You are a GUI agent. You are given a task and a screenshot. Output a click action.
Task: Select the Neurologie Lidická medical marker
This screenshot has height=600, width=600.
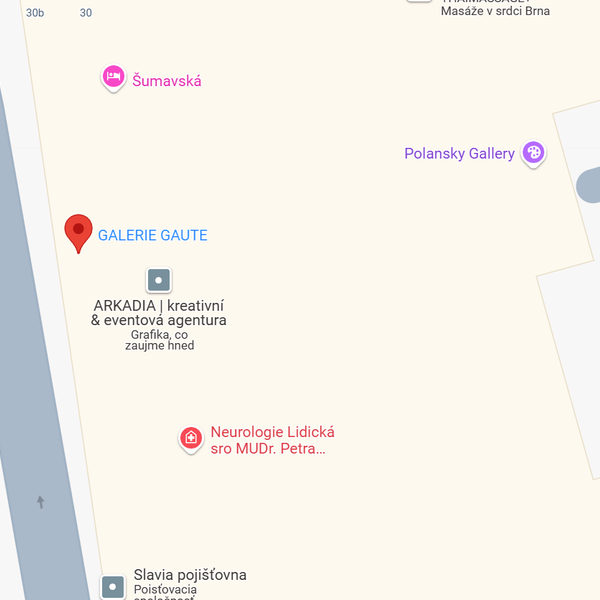(x=191, y=437)
